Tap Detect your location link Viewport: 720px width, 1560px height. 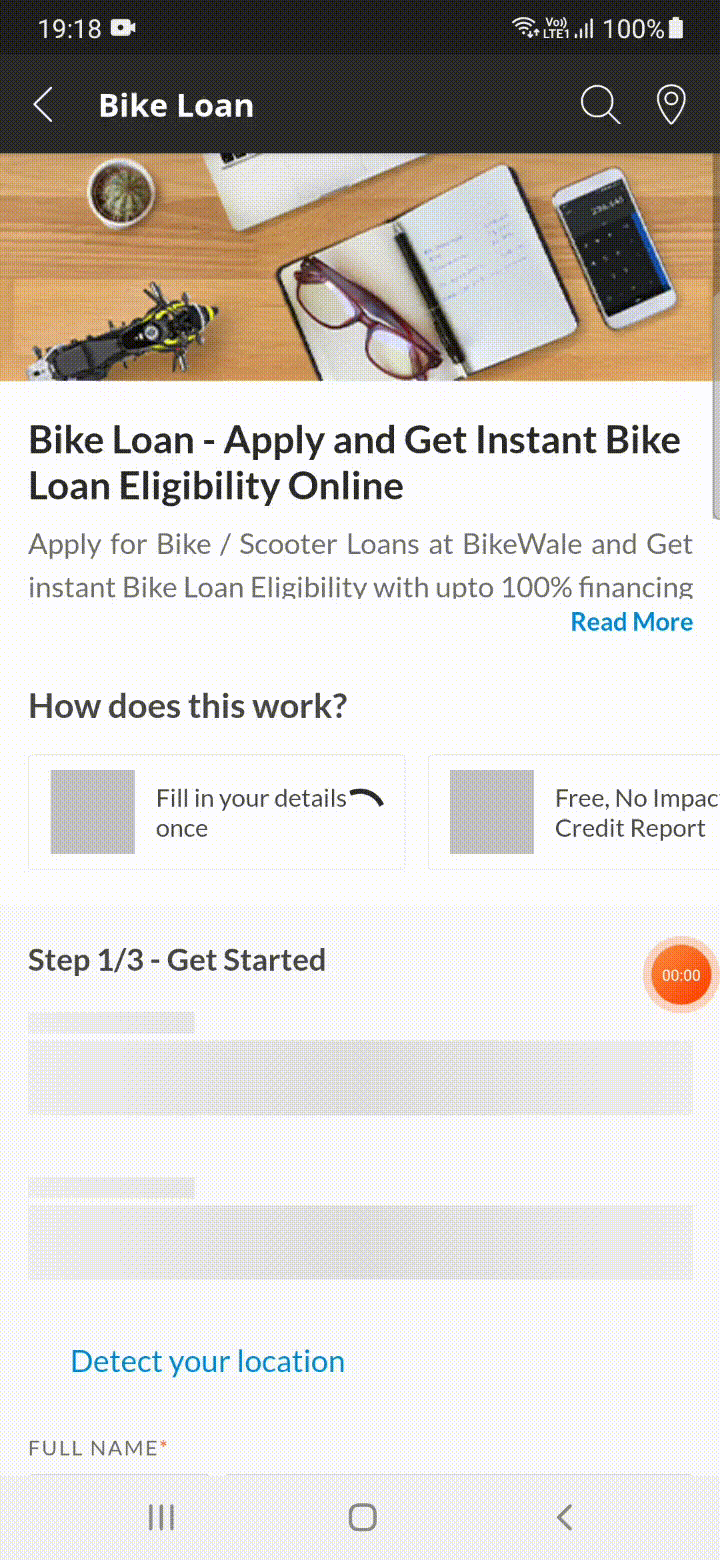[207, 1361]
